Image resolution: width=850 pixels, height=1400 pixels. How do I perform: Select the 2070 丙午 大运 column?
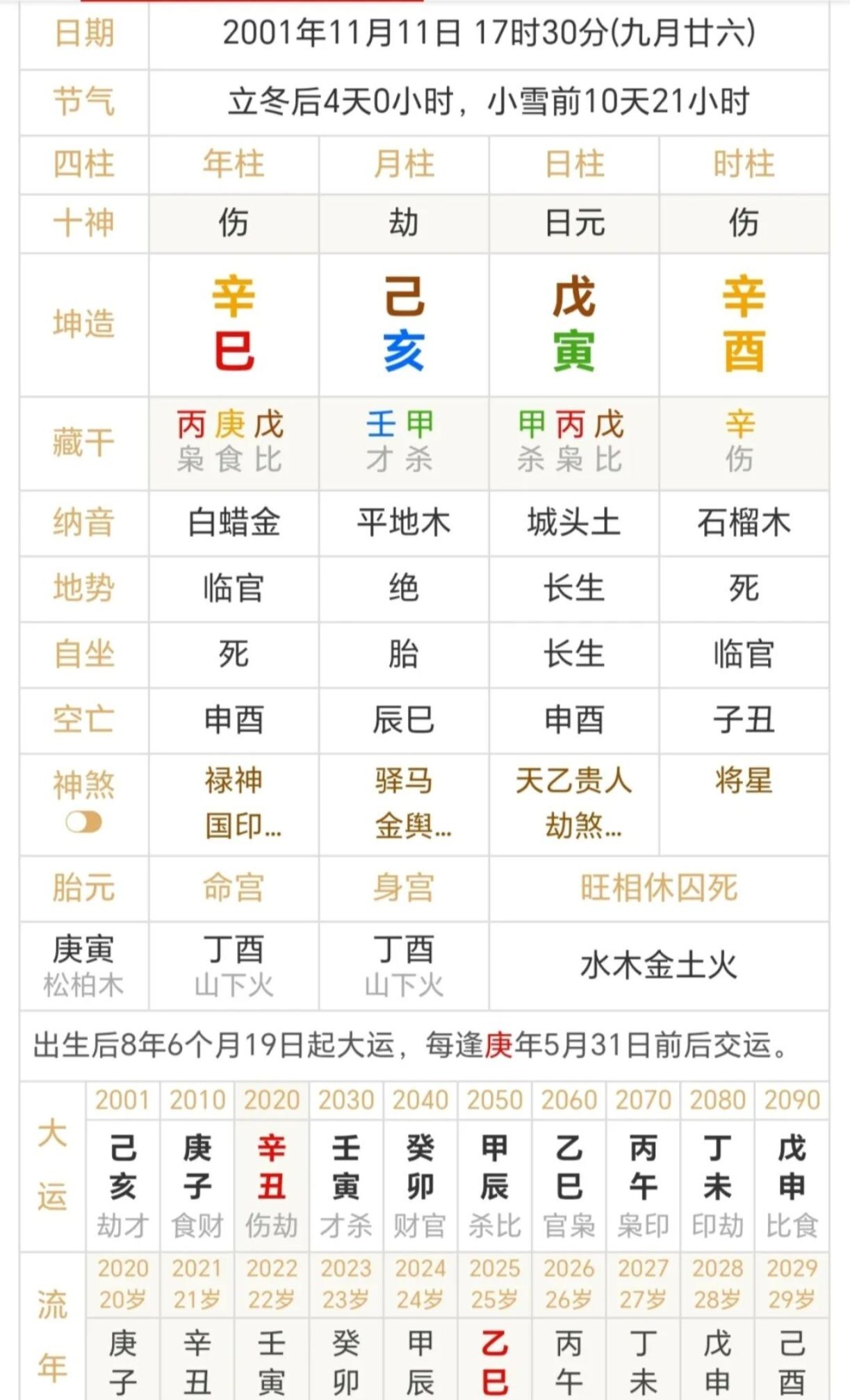[643, 1168]
